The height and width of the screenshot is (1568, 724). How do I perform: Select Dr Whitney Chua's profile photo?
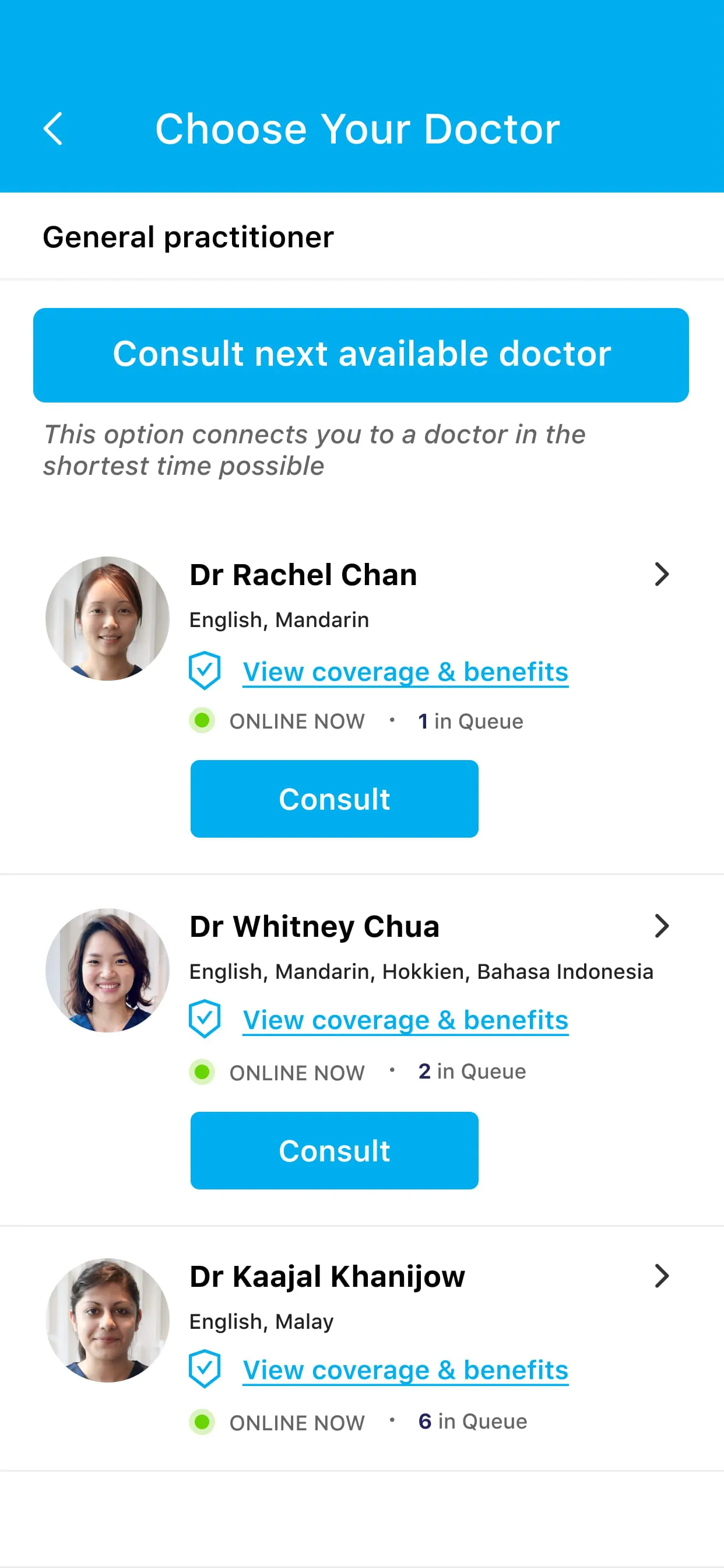[x=107, y=970]
